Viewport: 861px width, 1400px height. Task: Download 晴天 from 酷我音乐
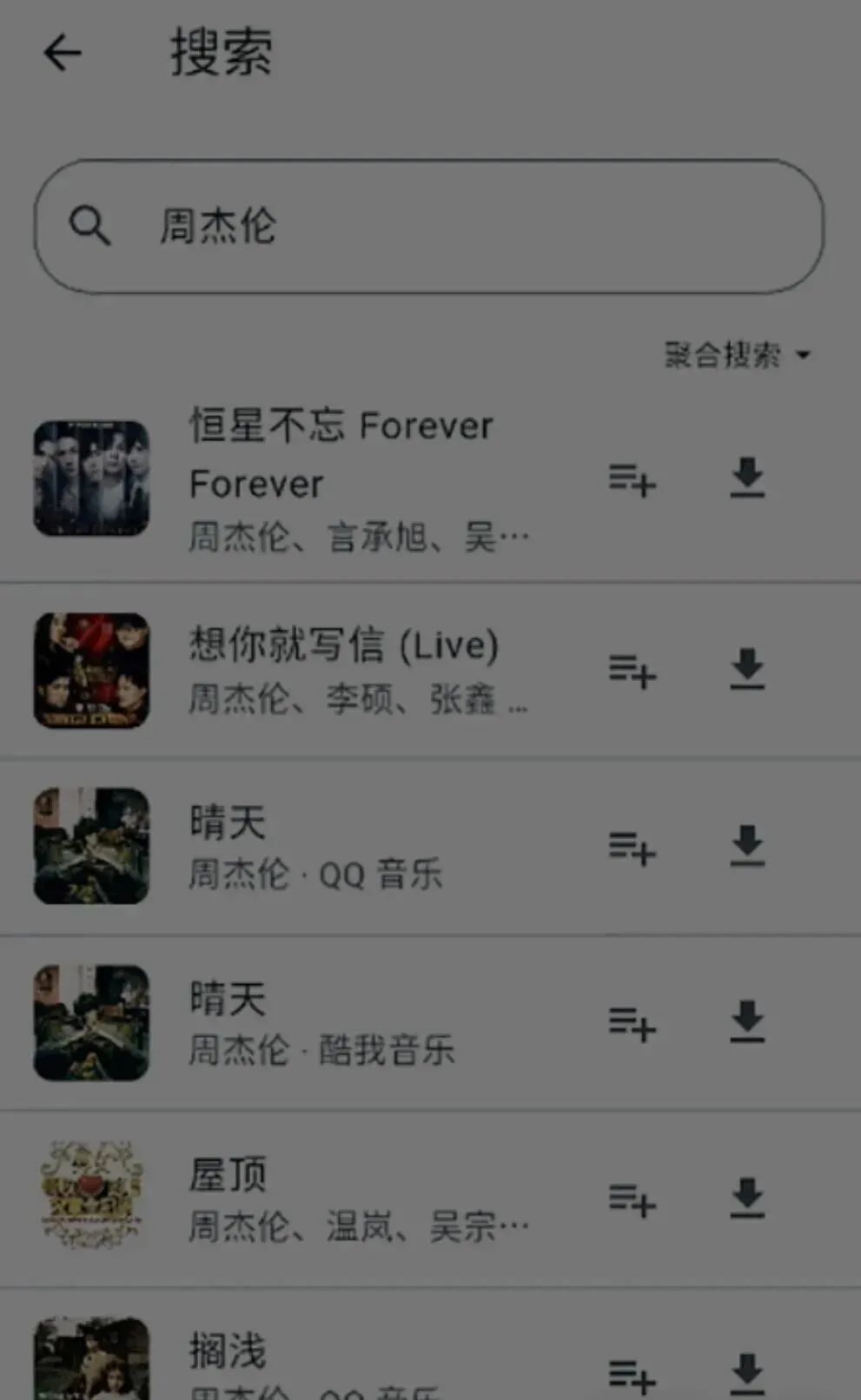click(747, 1022)
